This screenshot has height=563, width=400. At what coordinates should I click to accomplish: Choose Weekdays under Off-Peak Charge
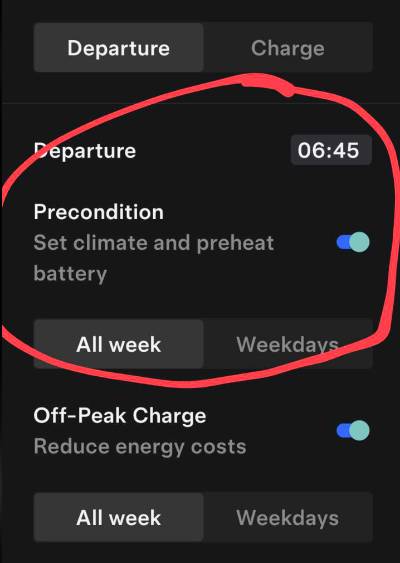click(x=288, y=517)
